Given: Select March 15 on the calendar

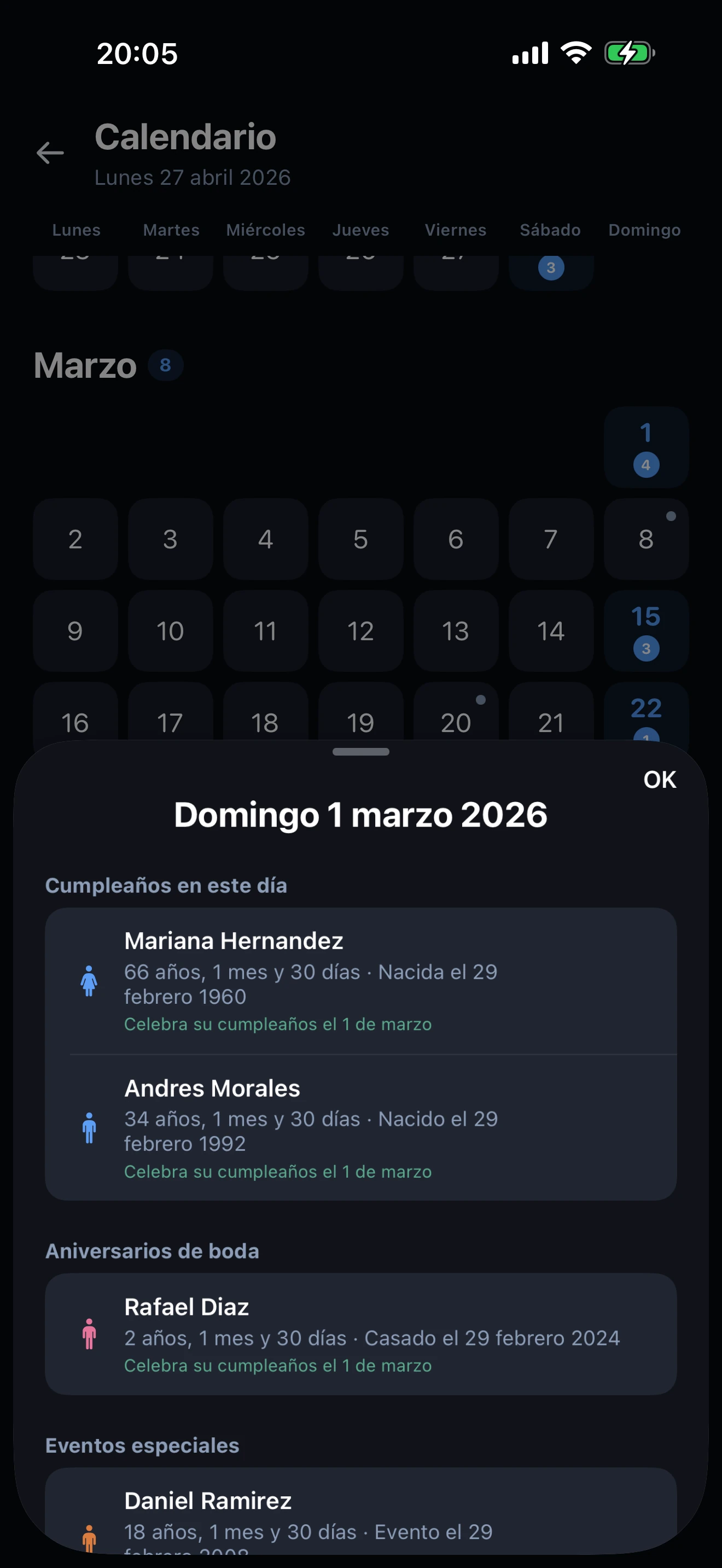Looking at the screenshot, I should click(646, 630).
